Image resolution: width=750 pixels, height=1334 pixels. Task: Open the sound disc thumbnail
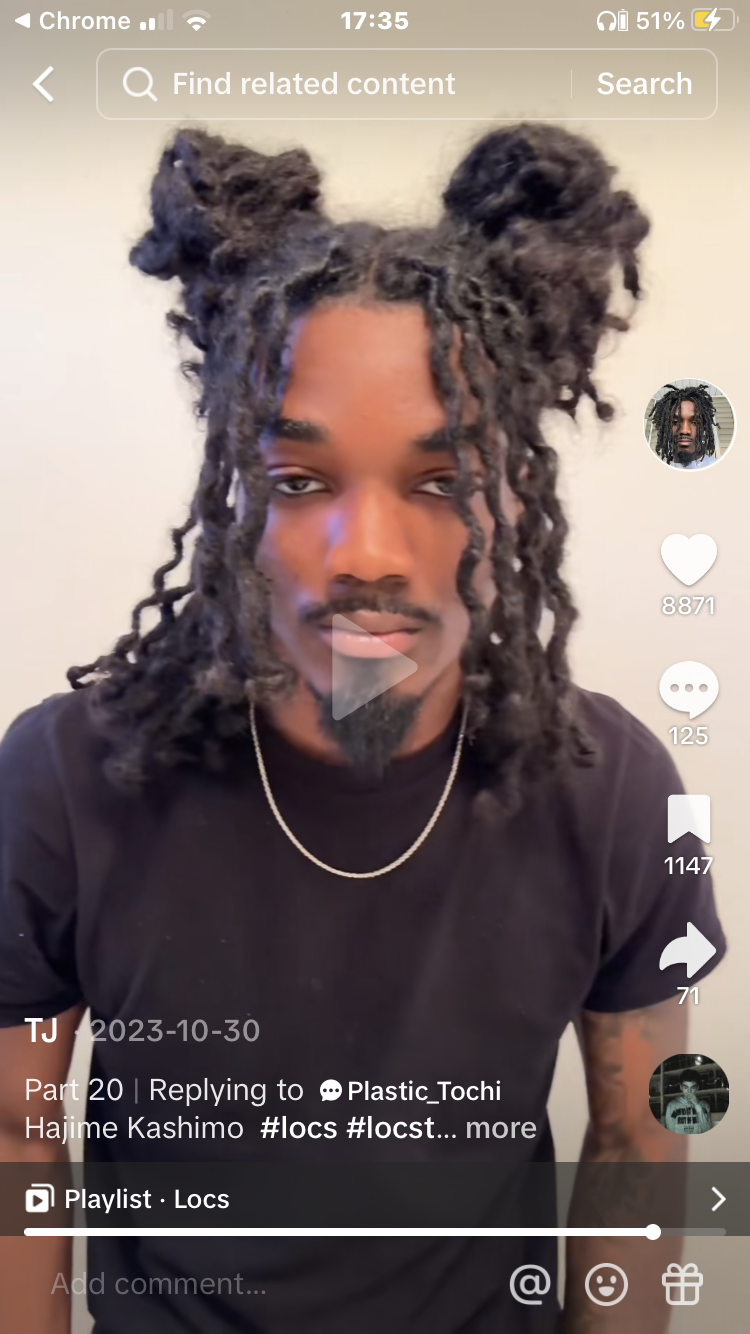click(x=689, y=1093)
